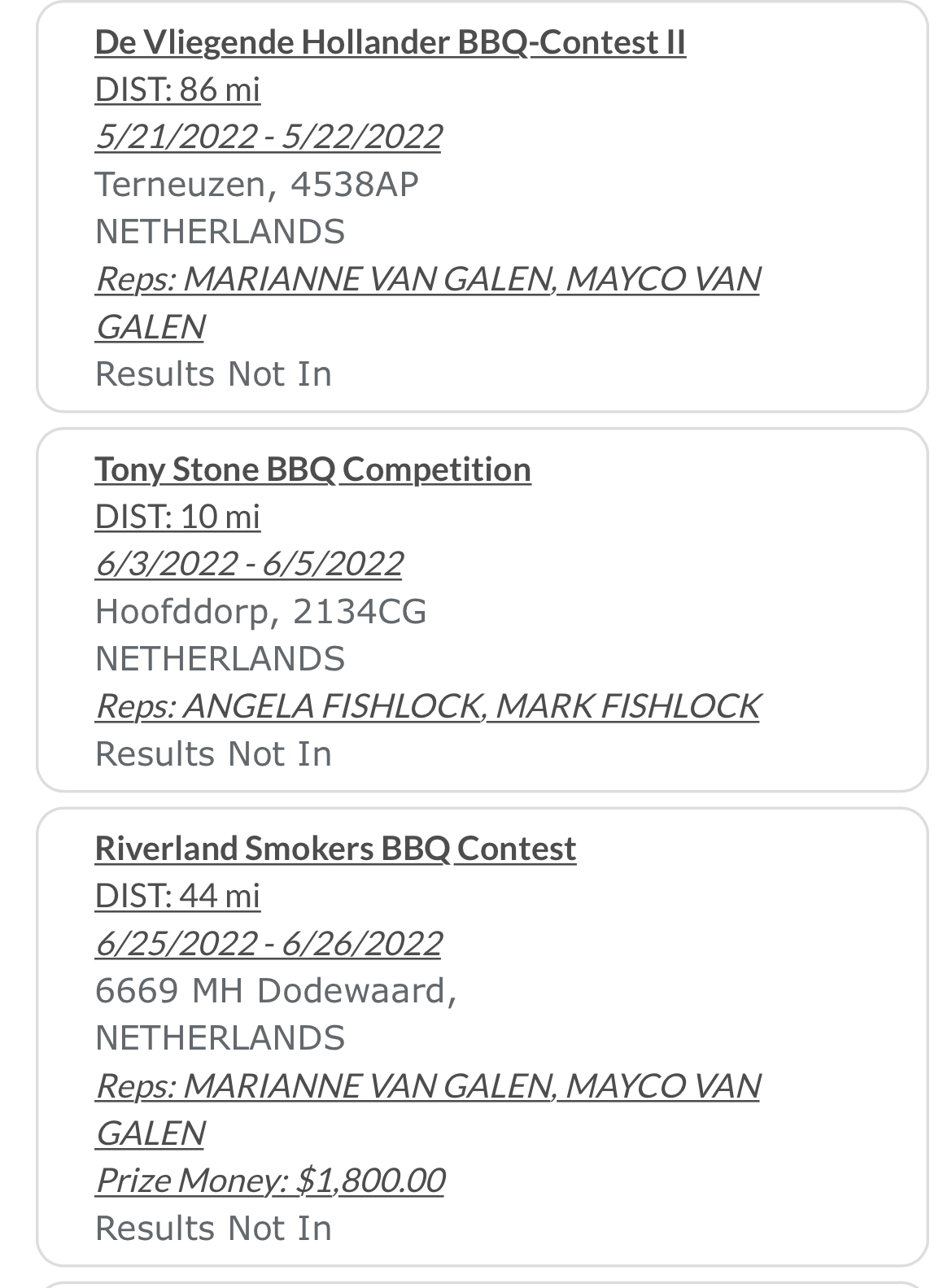952x1288 pixels.
Task: Open De Vliegende Hollander BBQ-Contest II link
Action: point(390,42)
